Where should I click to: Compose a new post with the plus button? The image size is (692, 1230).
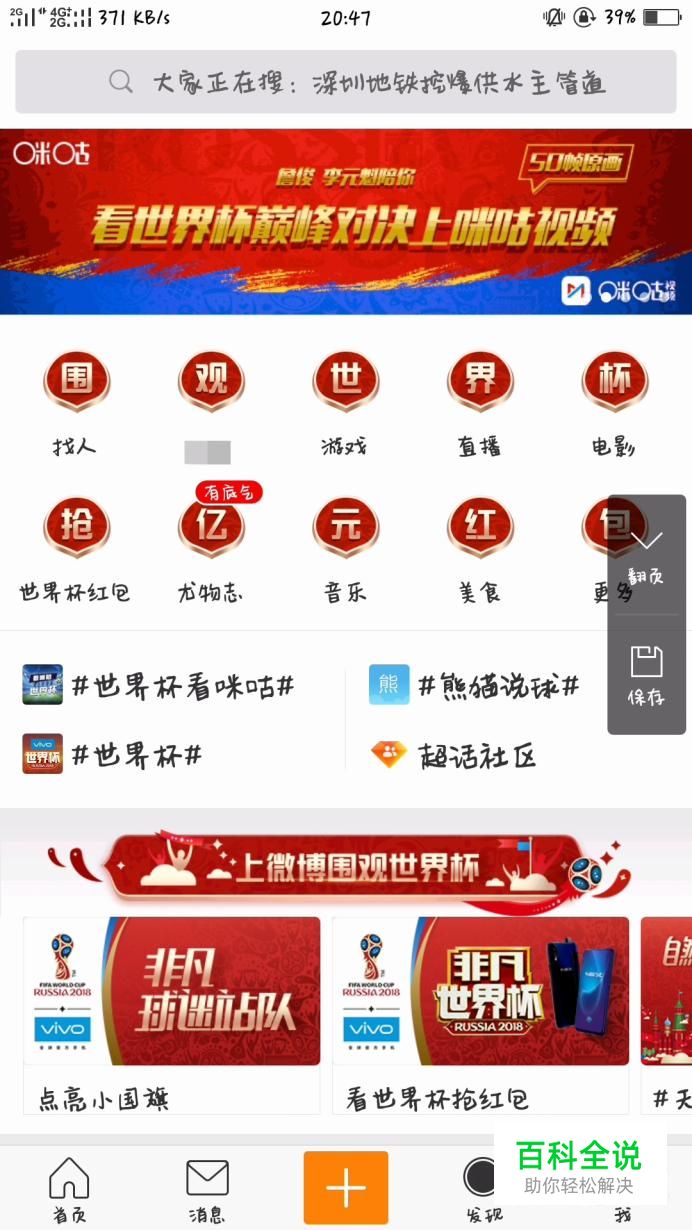345,1187
